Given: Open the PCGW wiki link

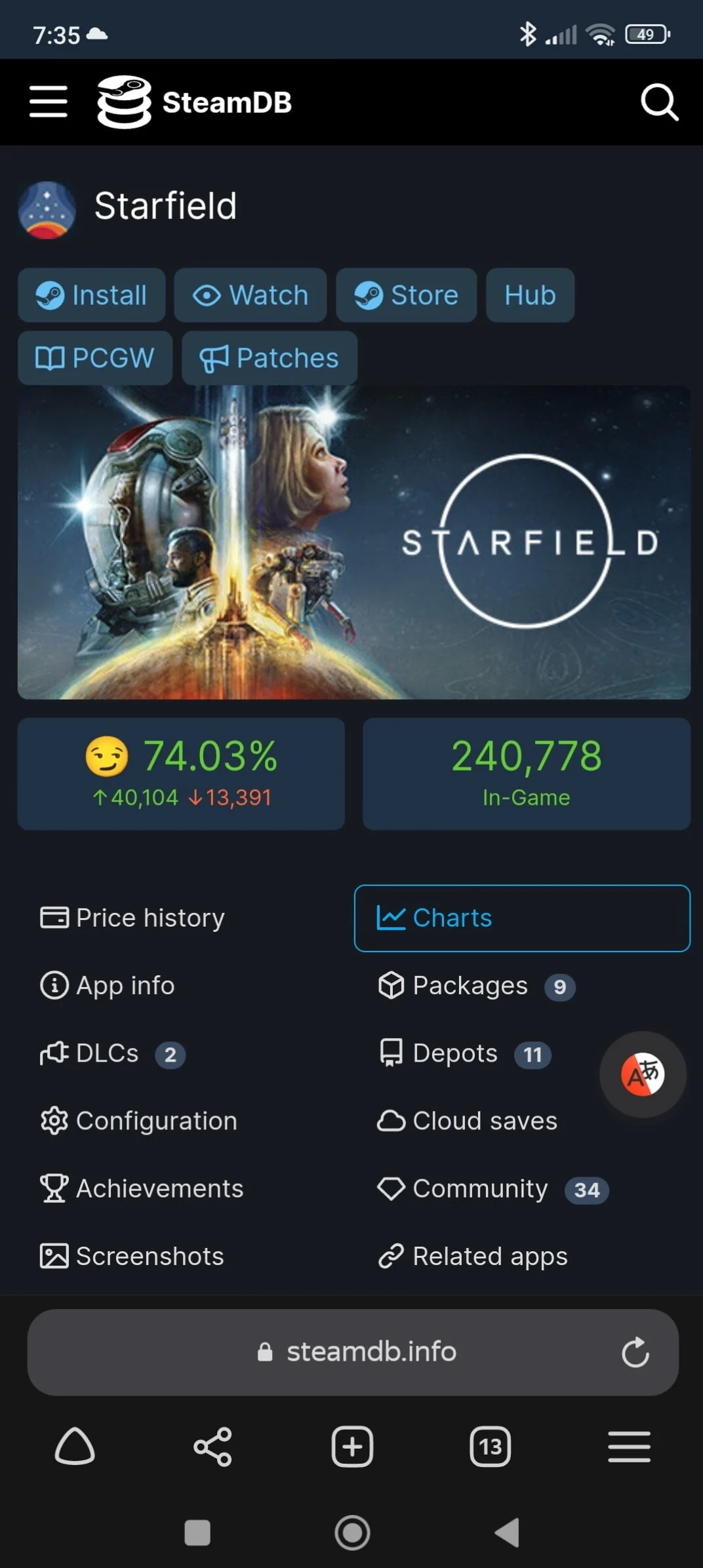Looking at the screenshot, I should click(x=95, y=358).
